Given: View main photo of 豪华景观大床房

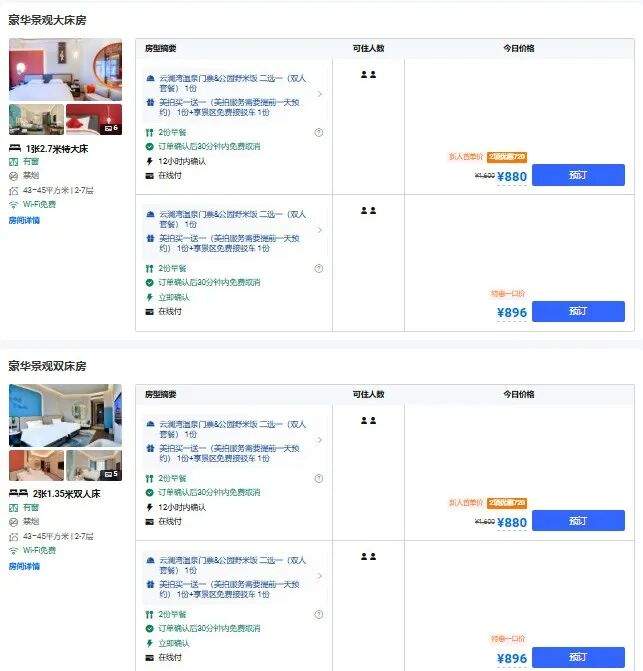Looking at the screenshot, I should point(65,70).
